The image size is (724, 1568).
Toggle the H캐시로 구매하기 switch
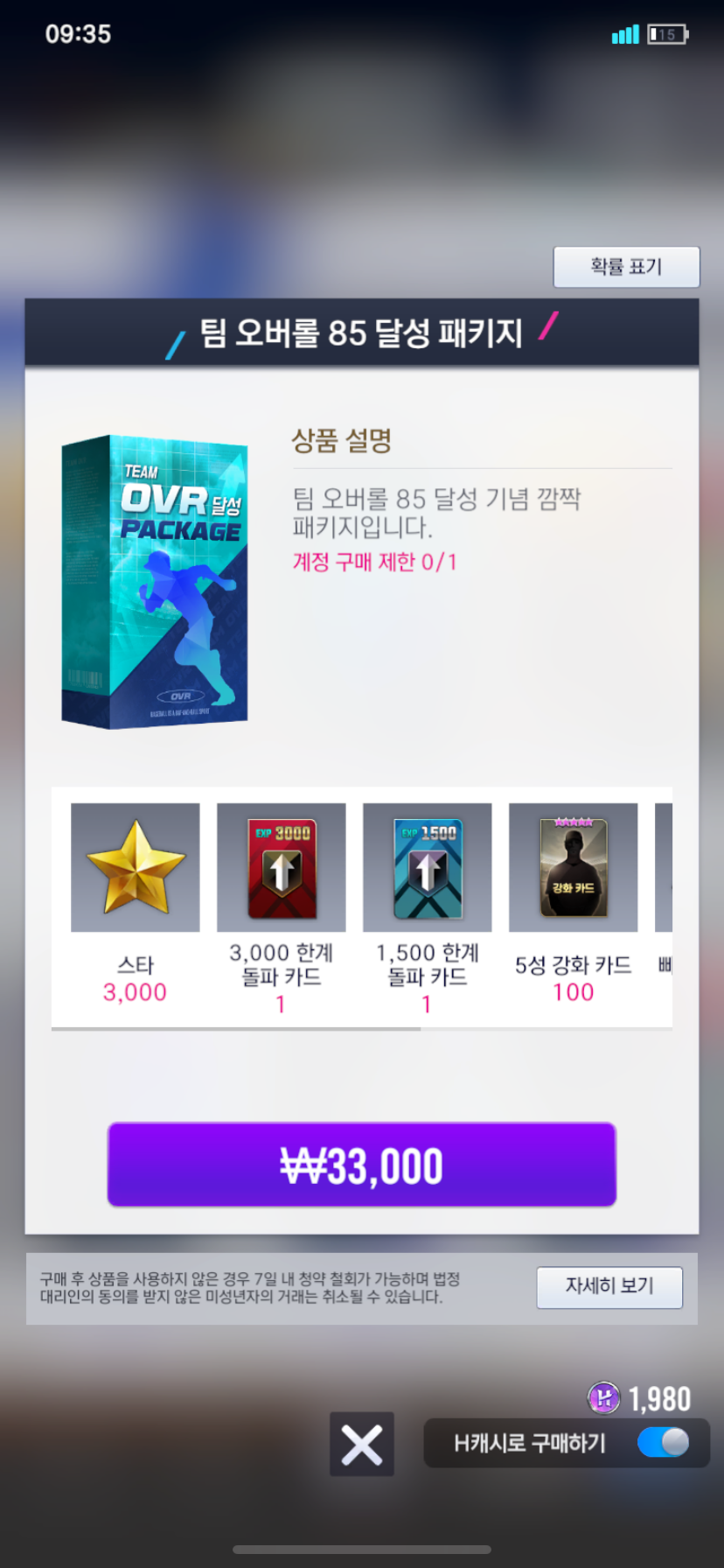(x=662, y=1443)
